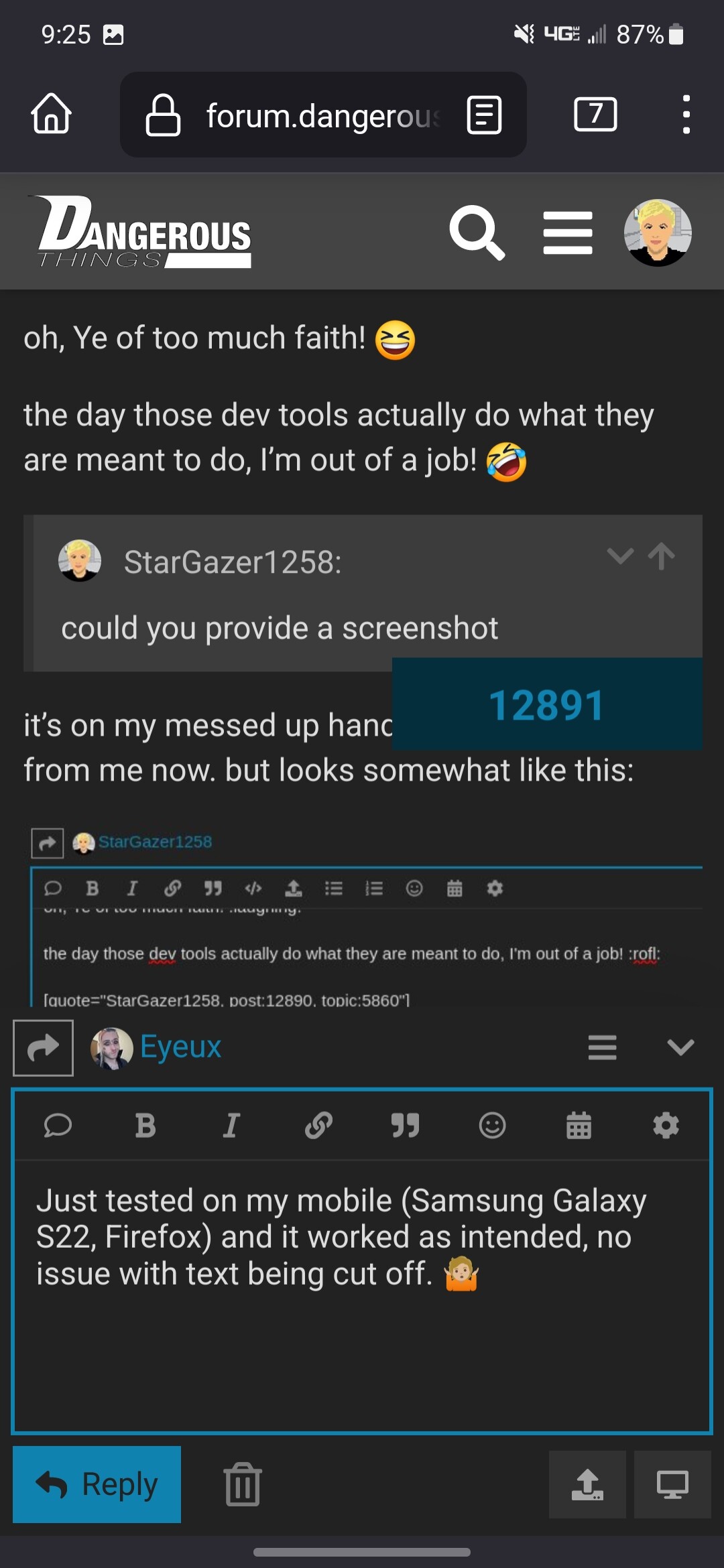This screenshot has height=1568, width=724.
Task: Go to the browser home page
Action: 52,114
